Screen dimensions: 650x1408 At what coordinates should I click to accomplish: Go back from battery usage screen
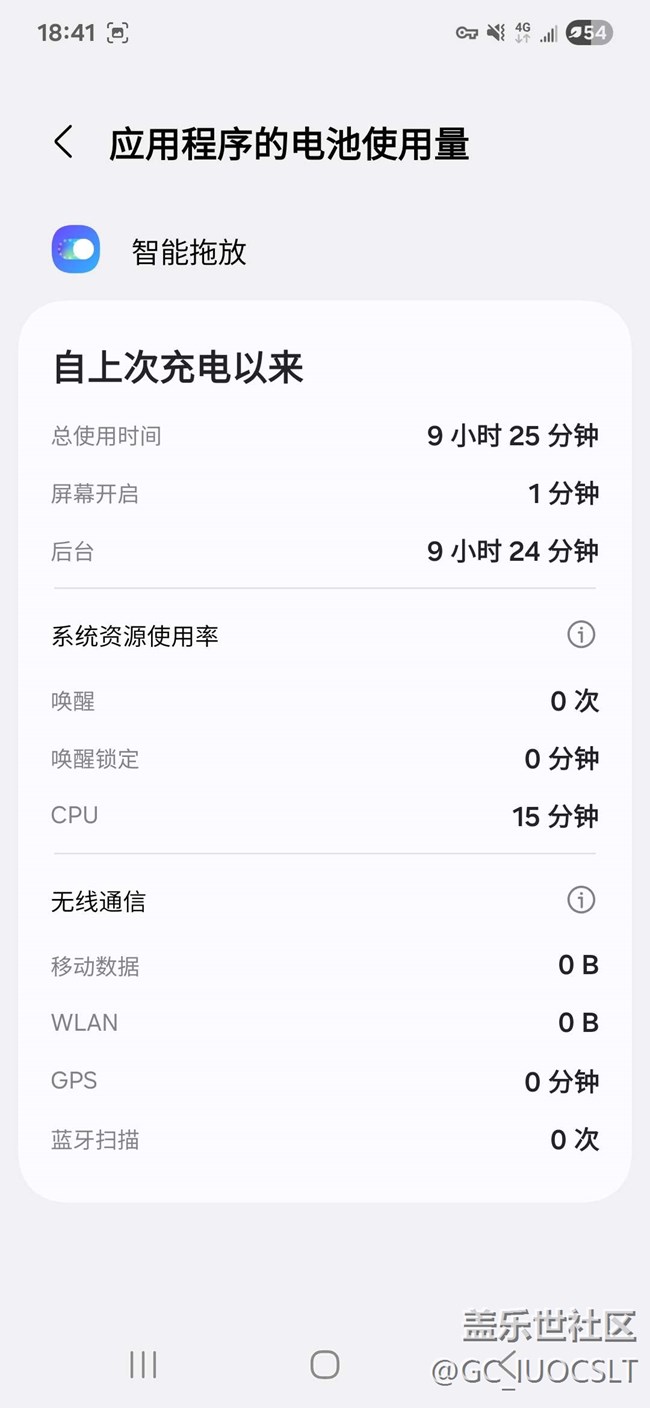pyautogui.click(x=64, y=143)
